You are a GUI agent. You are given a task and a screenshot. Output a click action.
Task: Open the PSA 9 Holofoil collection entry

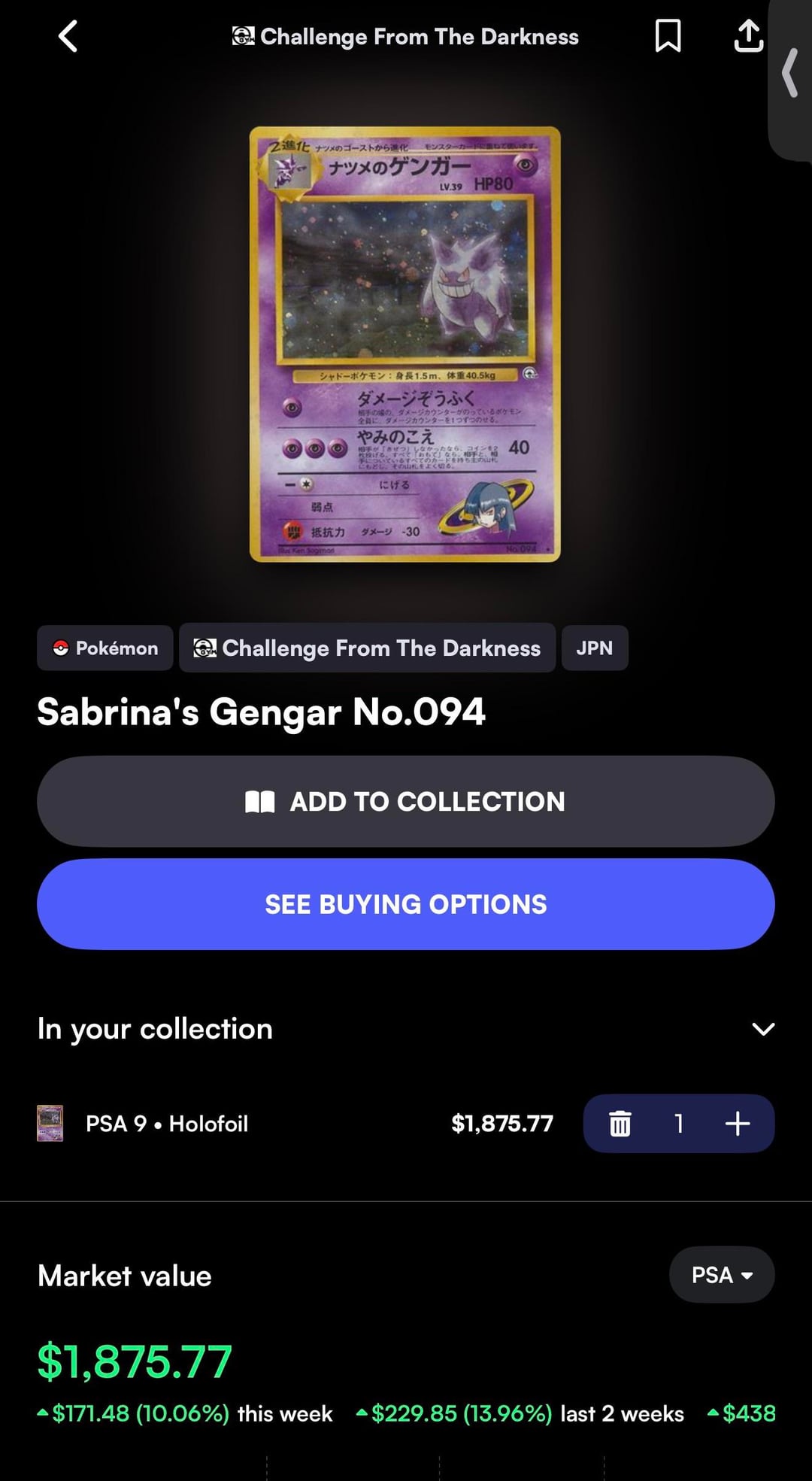tap(167, 1124)
